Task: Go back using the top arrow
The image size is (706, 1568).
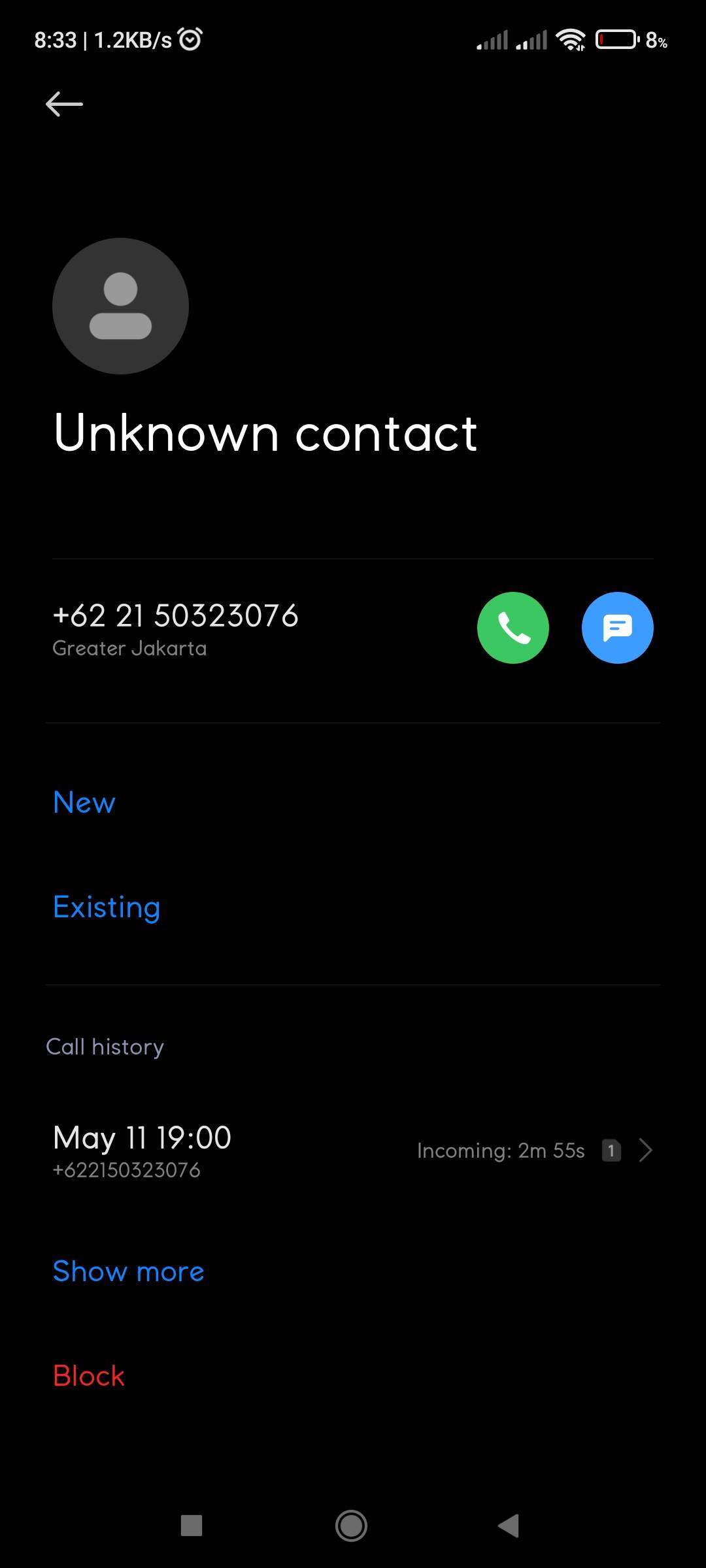Action: coord(64,104)
